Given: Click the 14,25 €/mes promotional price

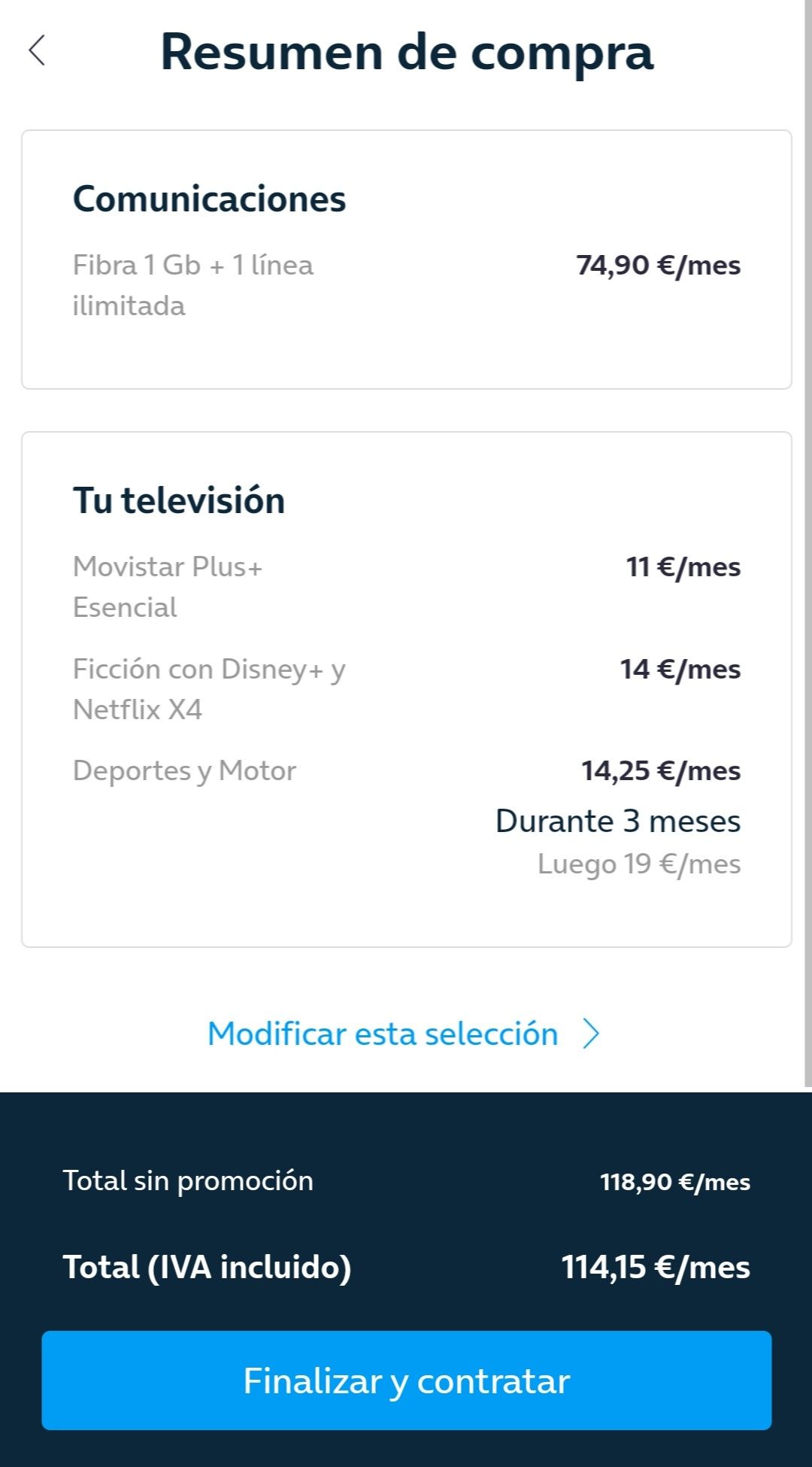Looking at the screenshot, I should pyautogui.click(x=661, y=770).
